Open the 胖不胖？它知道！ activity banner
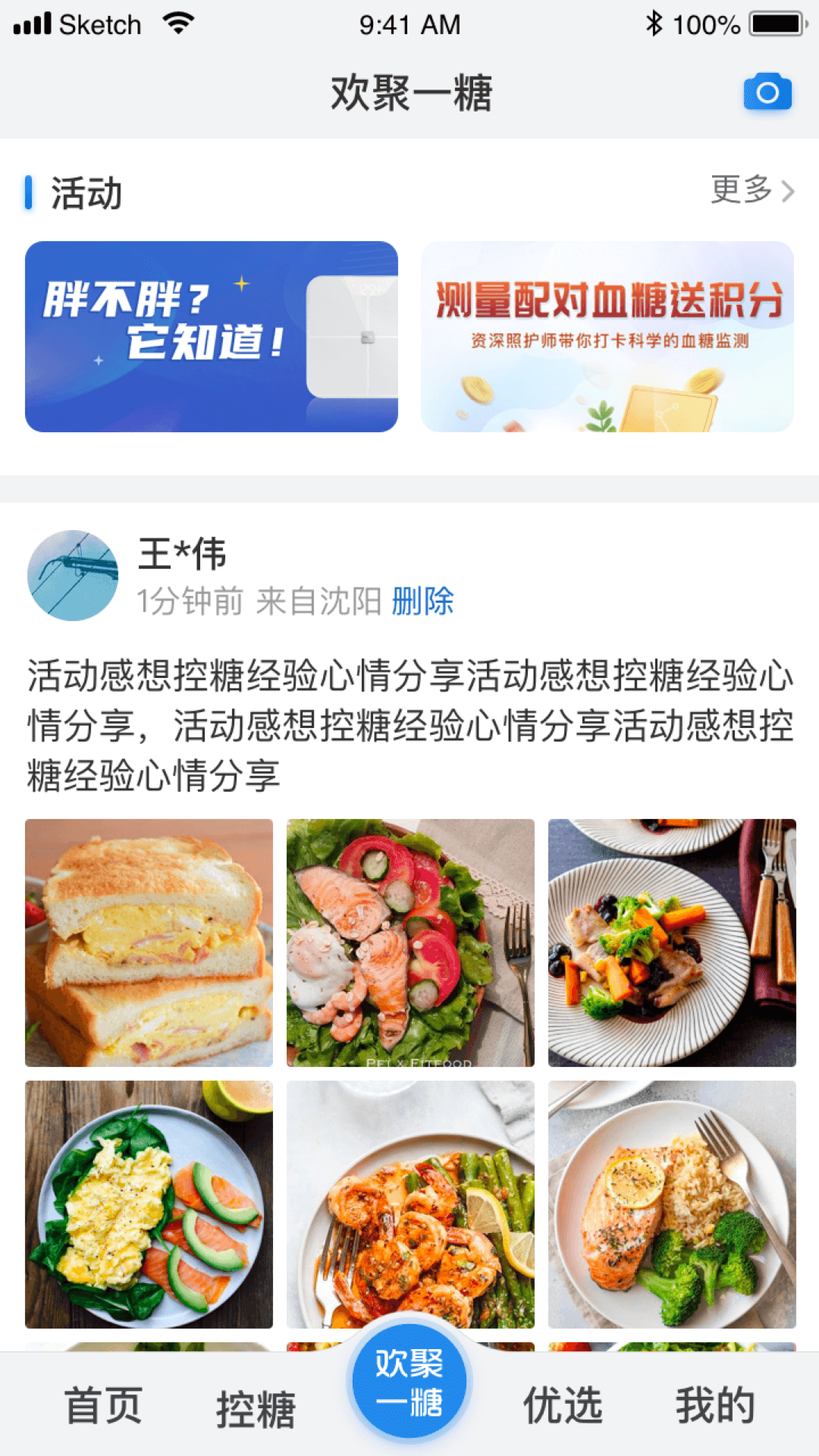Viewport: 819px width, 1456px height. 211,337
